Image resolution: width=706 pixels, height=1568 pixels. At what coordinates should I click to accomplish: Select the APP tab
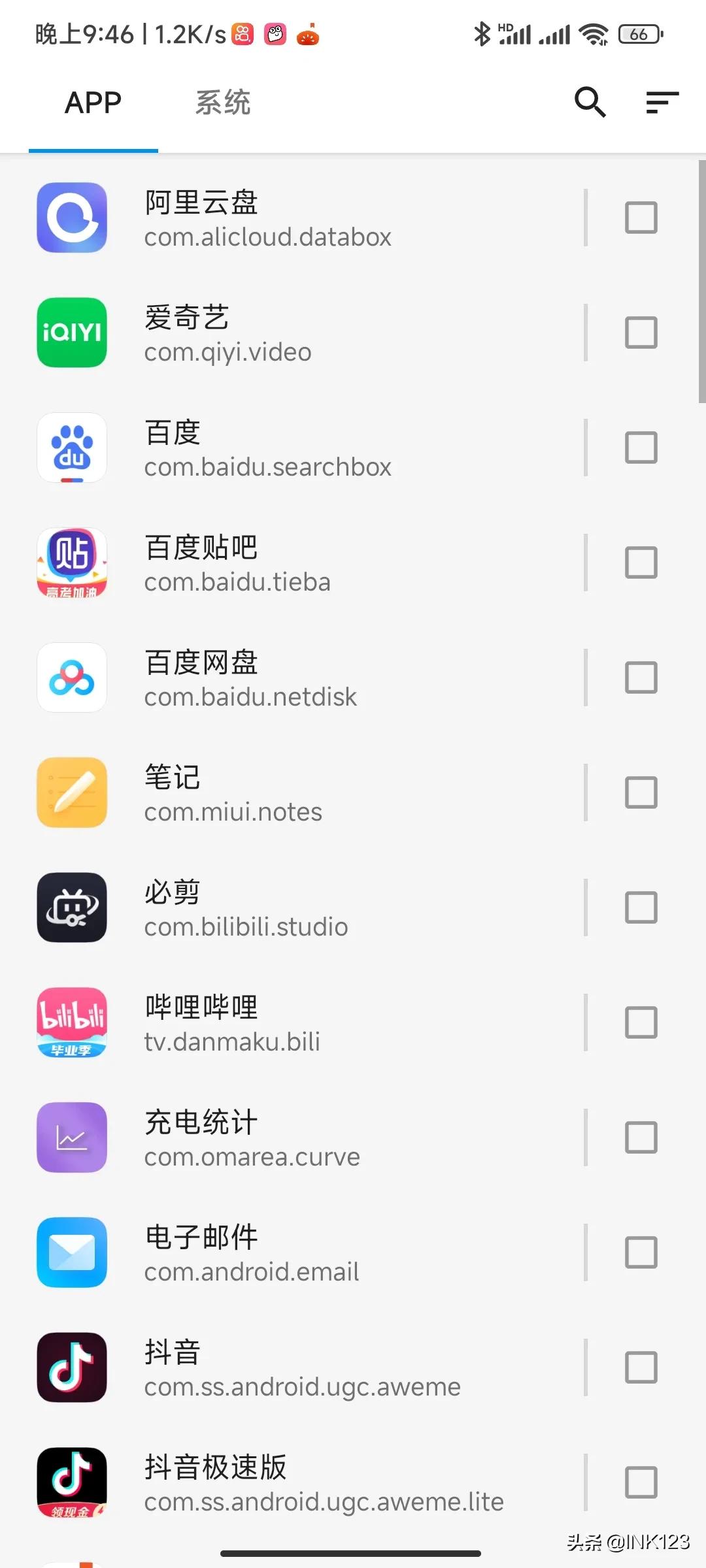click(93, 103)
